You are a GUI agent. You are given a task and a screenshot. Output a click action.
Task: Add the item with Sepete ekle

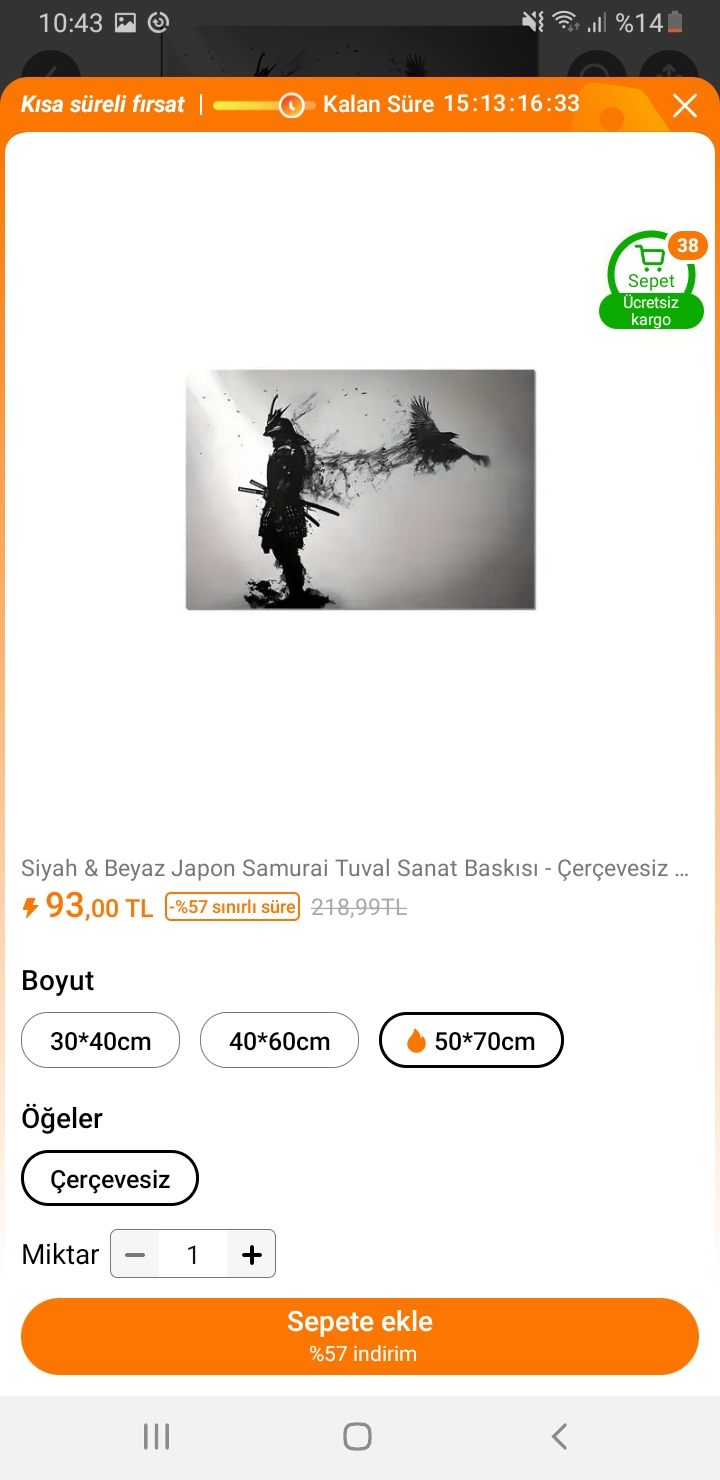360,1336
